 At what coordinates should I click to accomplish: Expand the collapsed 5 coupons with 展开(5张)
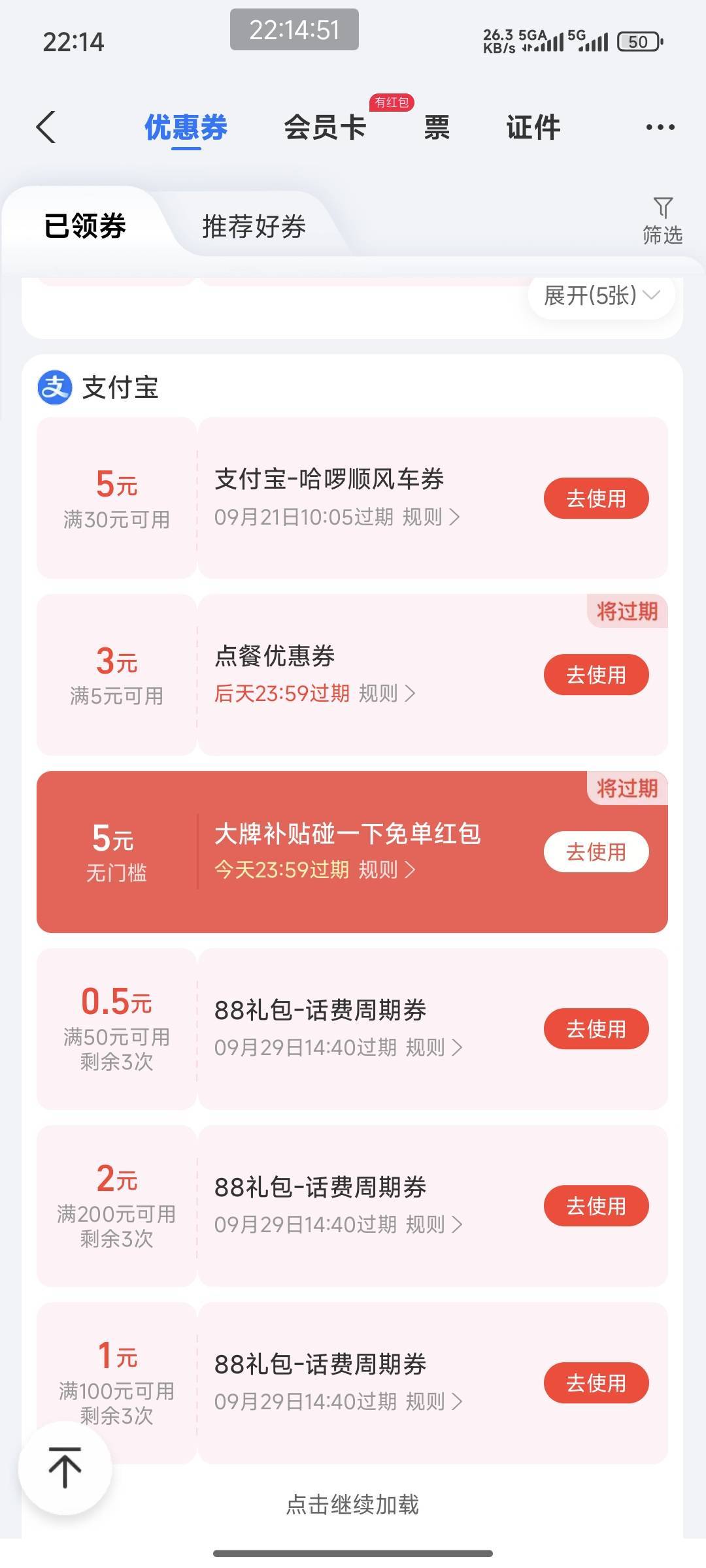coord(601,296)
